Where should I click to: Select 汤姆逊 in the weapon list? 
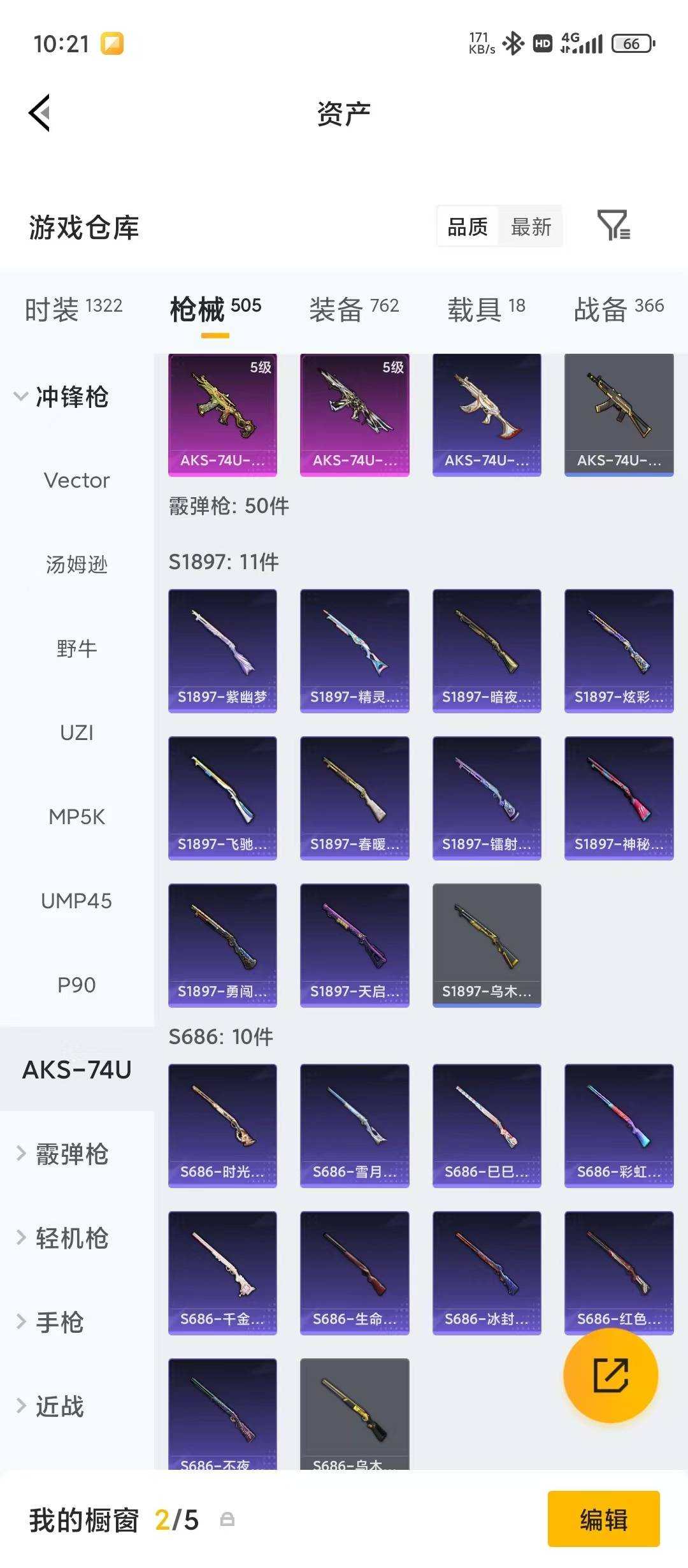pyautogui.click(x=76, y=564)
